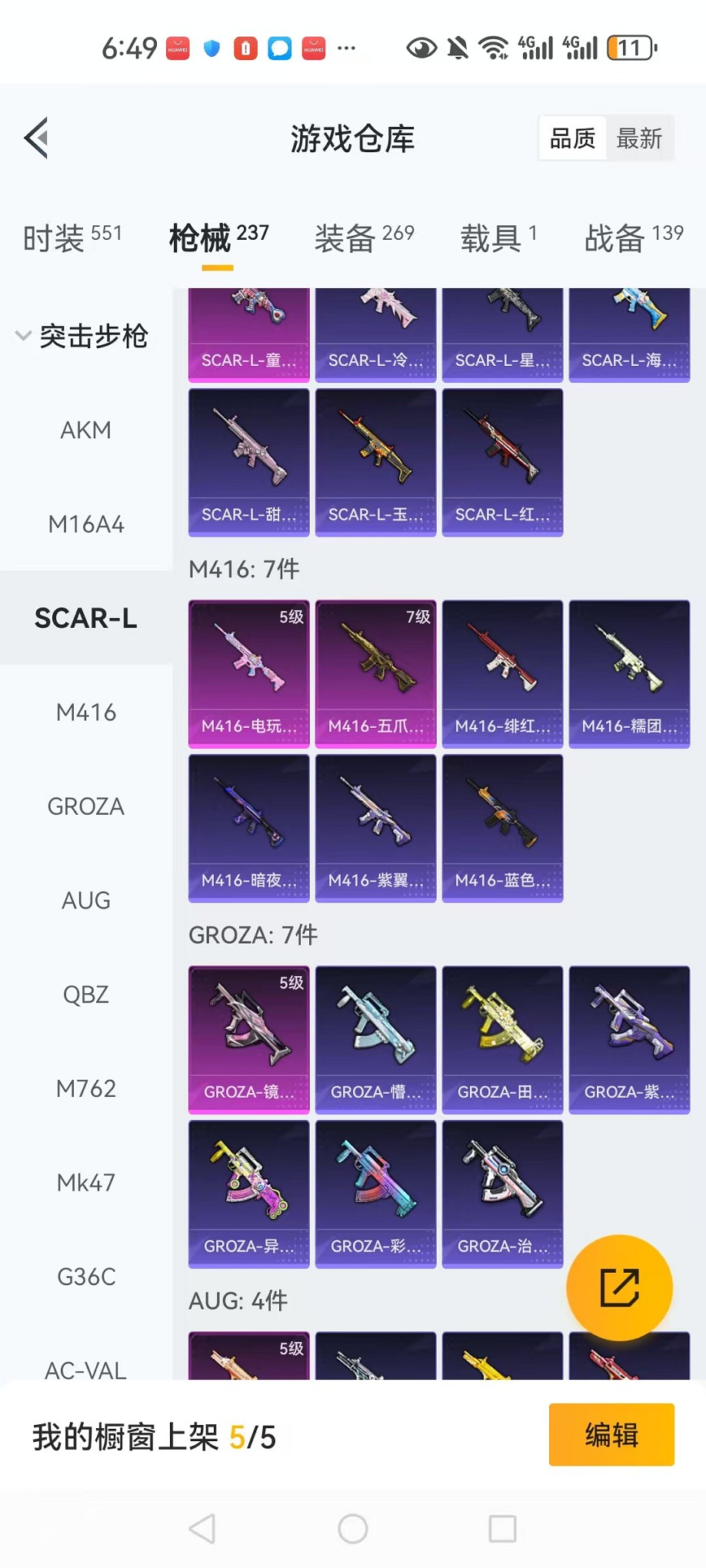
Task: Switch to the 载具 tab
Action: coord(498,238)
